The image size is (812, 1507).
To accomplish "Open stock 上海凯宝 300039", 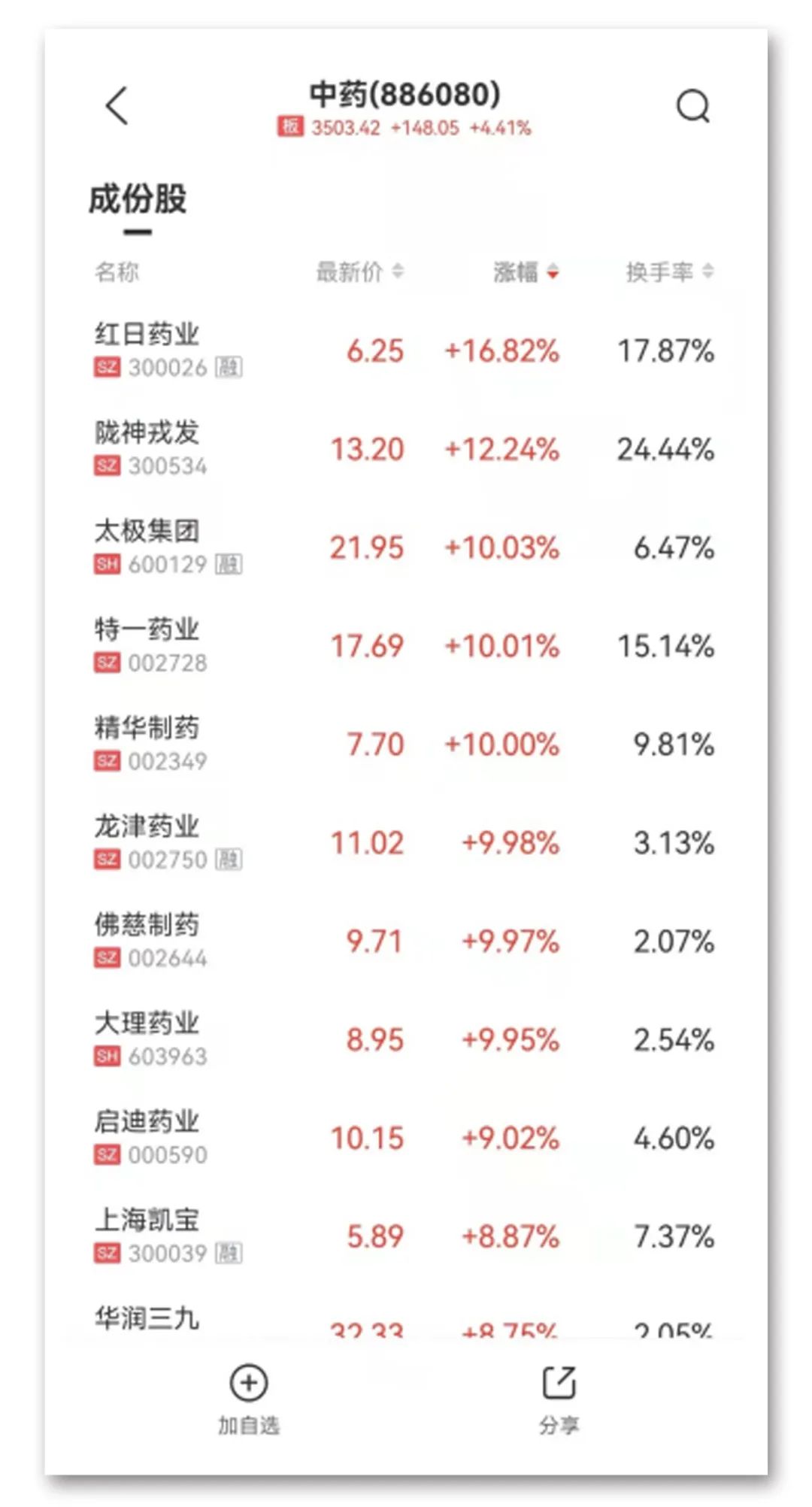I will 406,1237.
